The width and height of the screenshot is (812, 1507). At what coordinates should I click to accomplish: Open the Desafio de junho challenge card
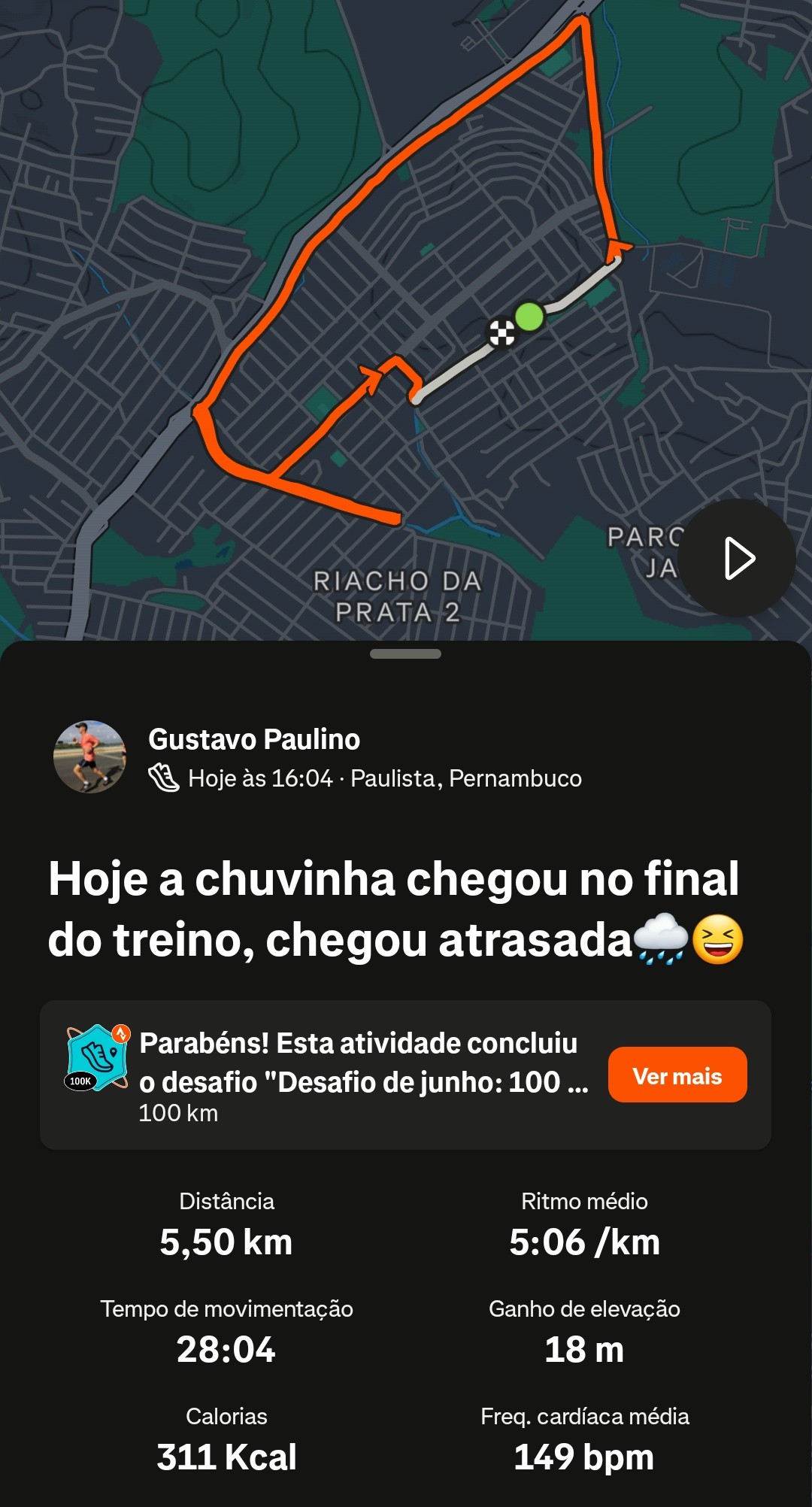405,1075
